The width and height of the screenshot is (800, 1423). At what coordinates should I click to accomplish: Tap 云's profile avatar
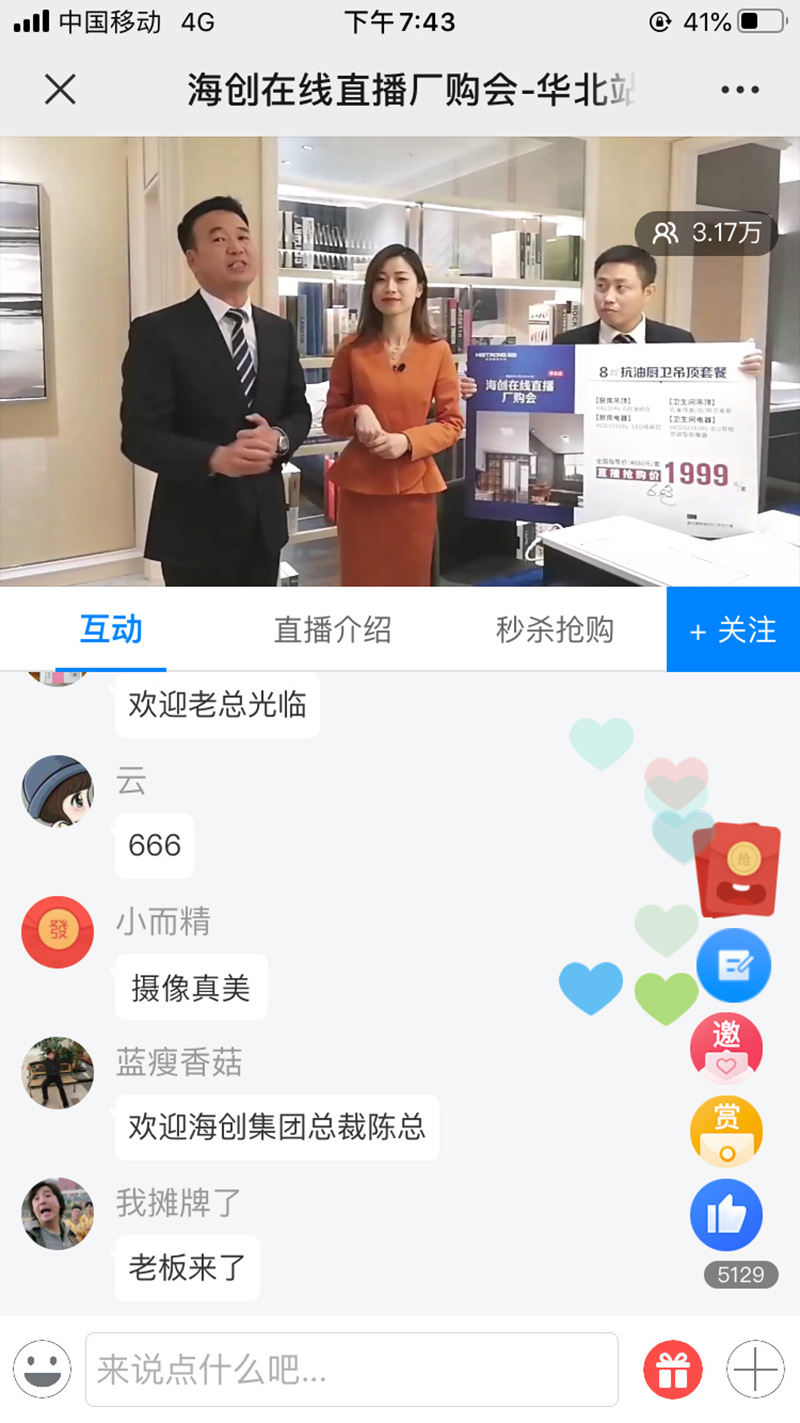pyautogui.click(x=57, y=793)
